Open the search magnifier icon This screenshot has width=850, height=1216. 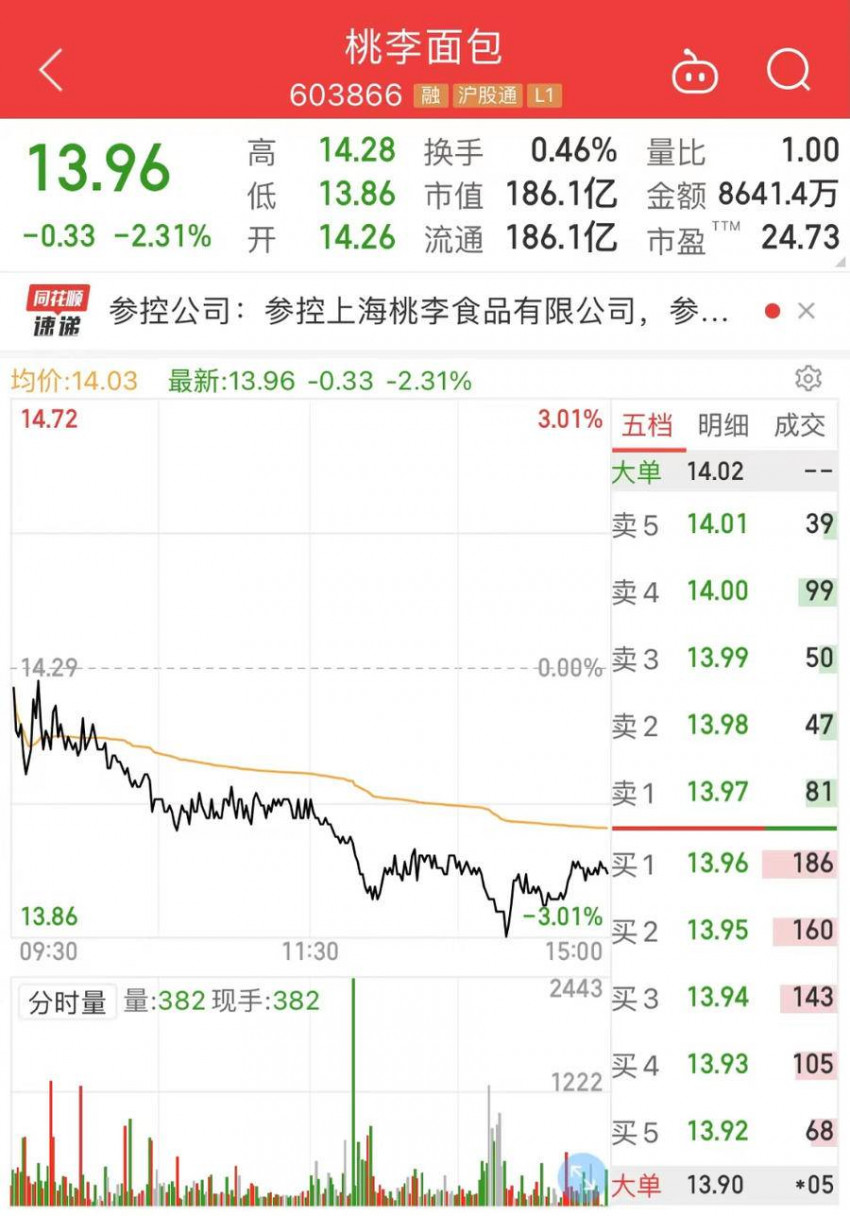click(x=789, y=68)
